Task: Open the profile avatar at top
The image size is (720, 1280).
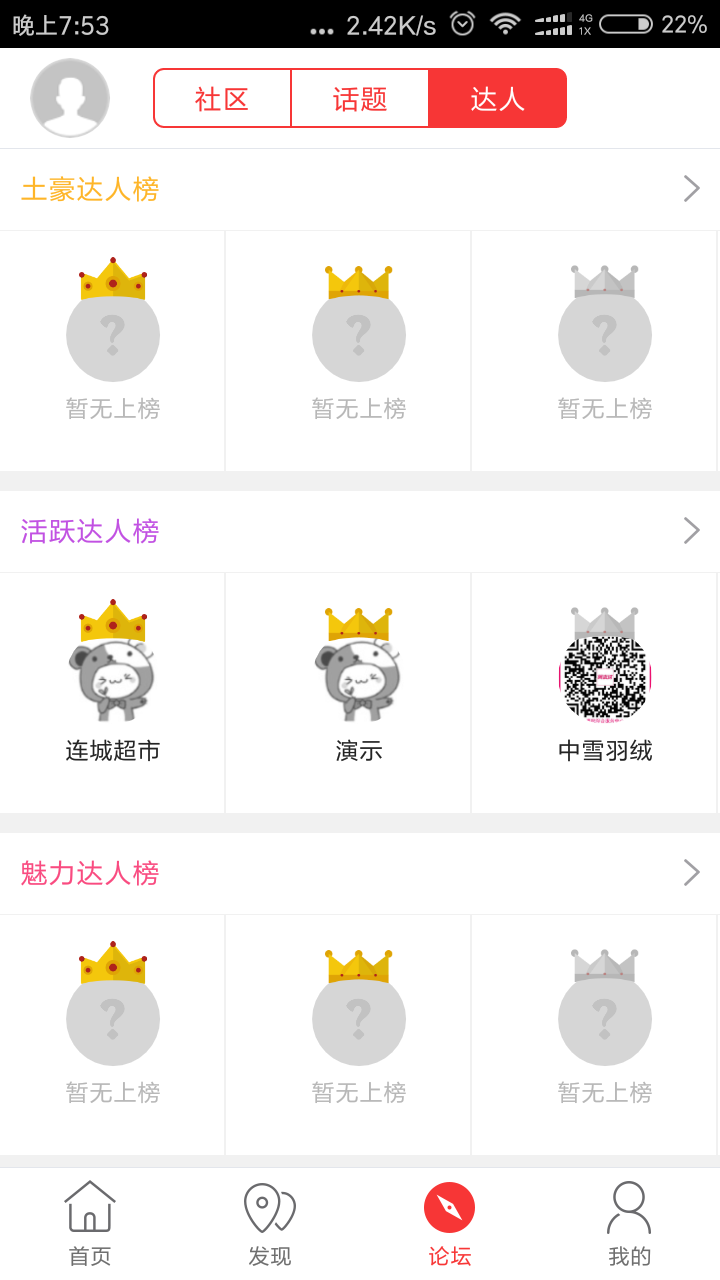Action: 70,98
